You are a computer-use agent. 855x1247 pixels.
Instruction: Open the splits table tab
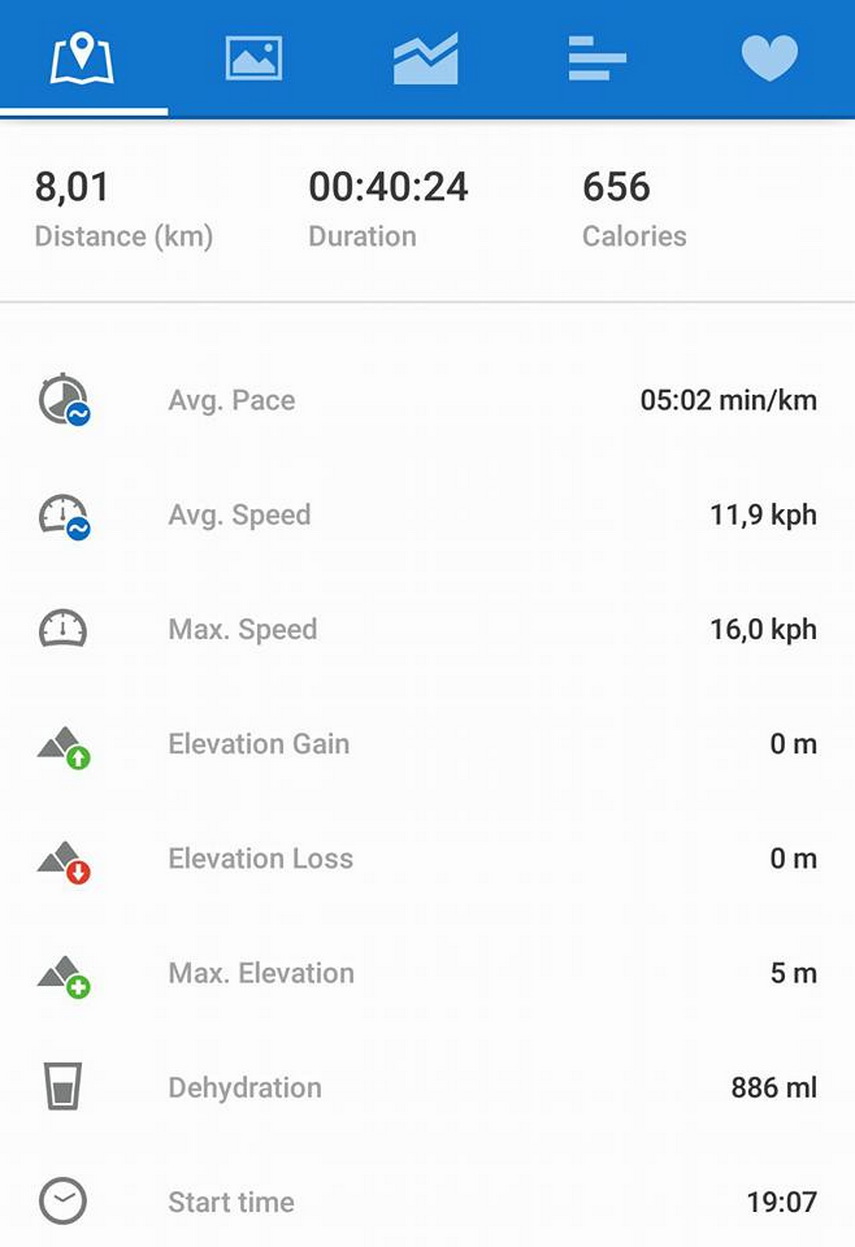[597, 59]
